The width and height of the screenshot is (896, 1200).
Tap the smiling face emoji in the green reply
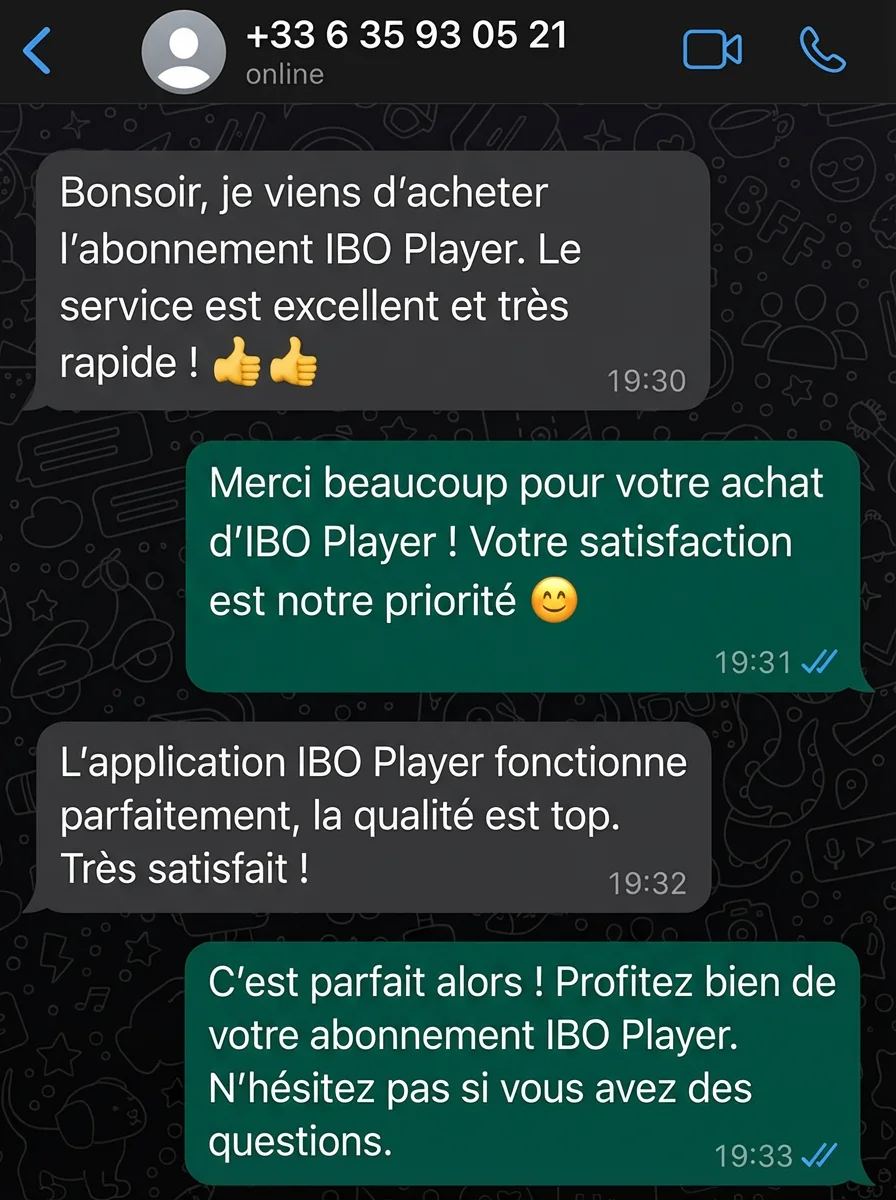coord(556,601)
